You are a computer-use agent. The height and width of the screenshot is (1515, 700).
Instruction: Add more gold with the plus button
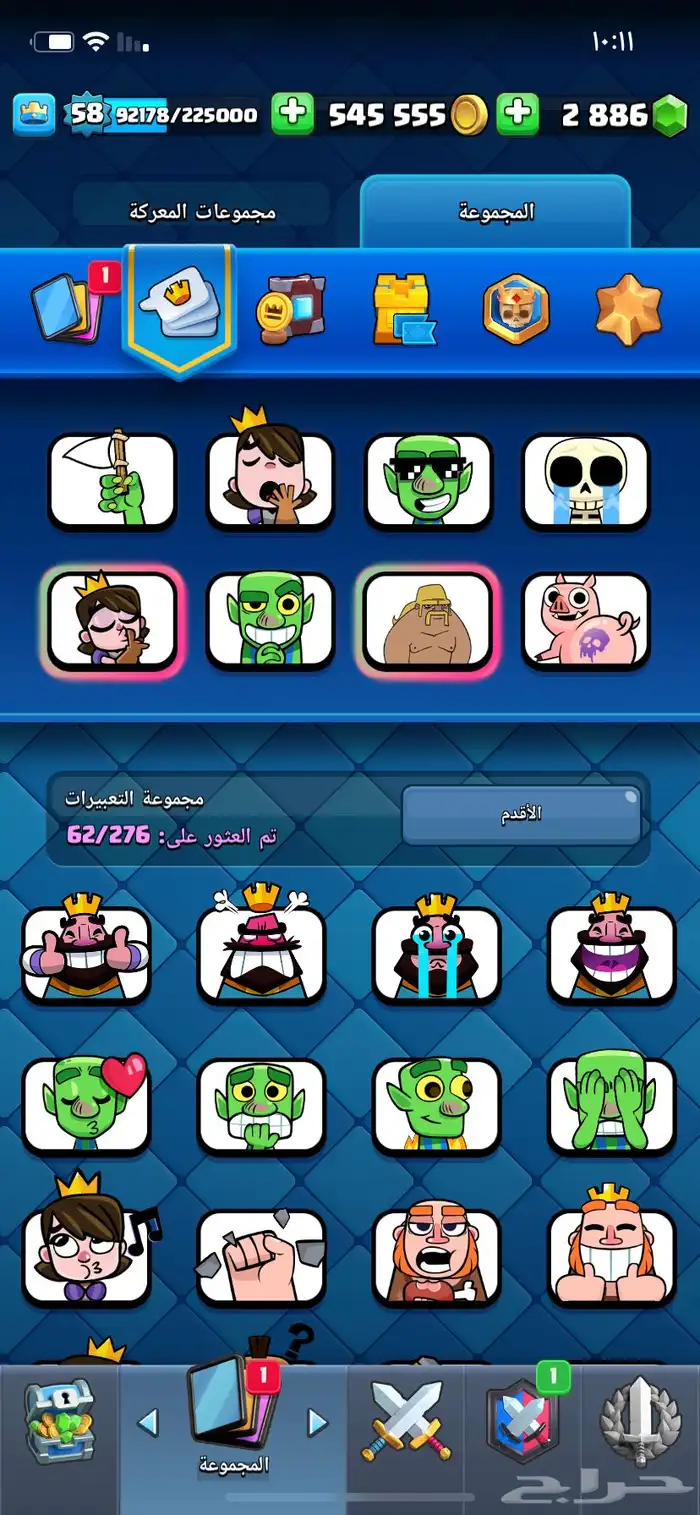click(x=293, y=115)
